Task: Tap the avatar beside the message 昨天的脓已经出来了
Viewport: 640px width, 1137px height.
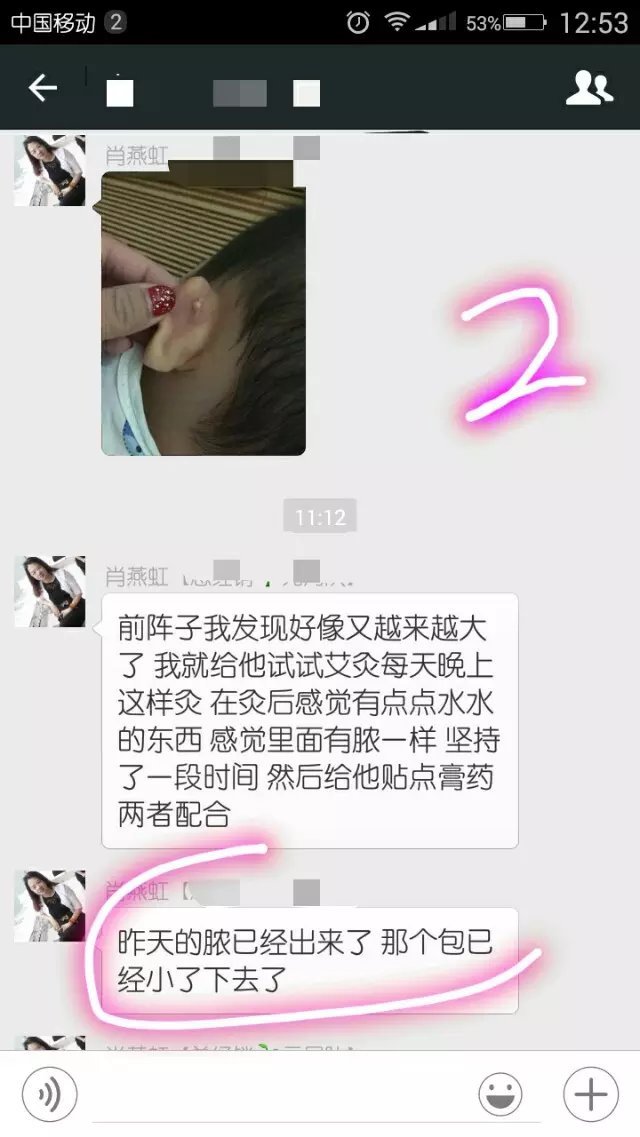Action: 49,906
